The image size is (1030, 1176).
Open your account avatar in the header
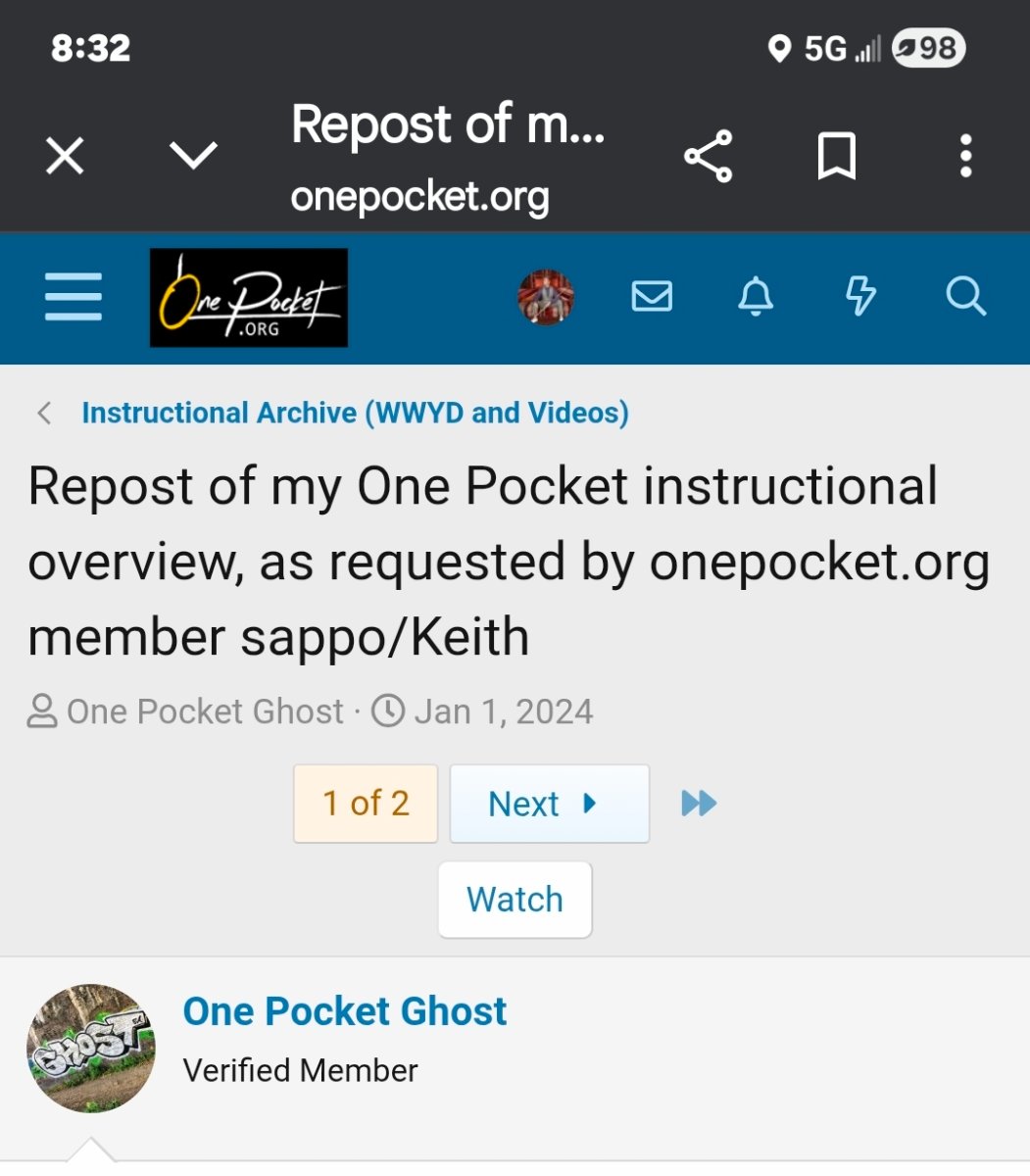tap(545, 298)
